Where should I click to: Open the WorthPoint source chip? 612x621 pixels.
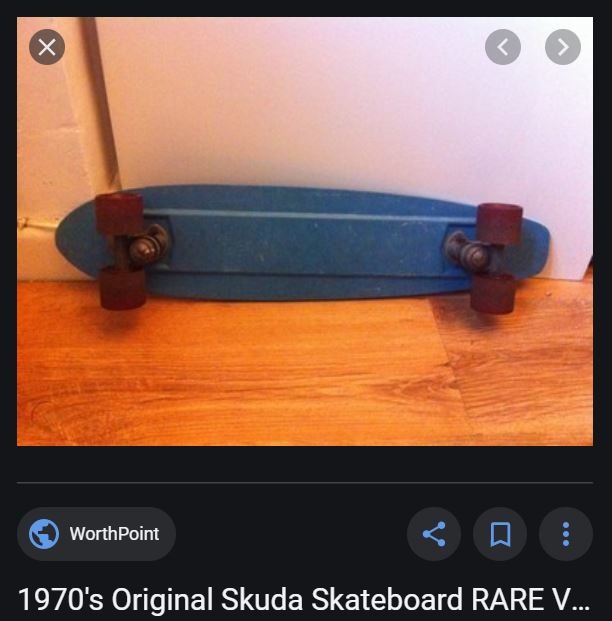tap(96, 534)
